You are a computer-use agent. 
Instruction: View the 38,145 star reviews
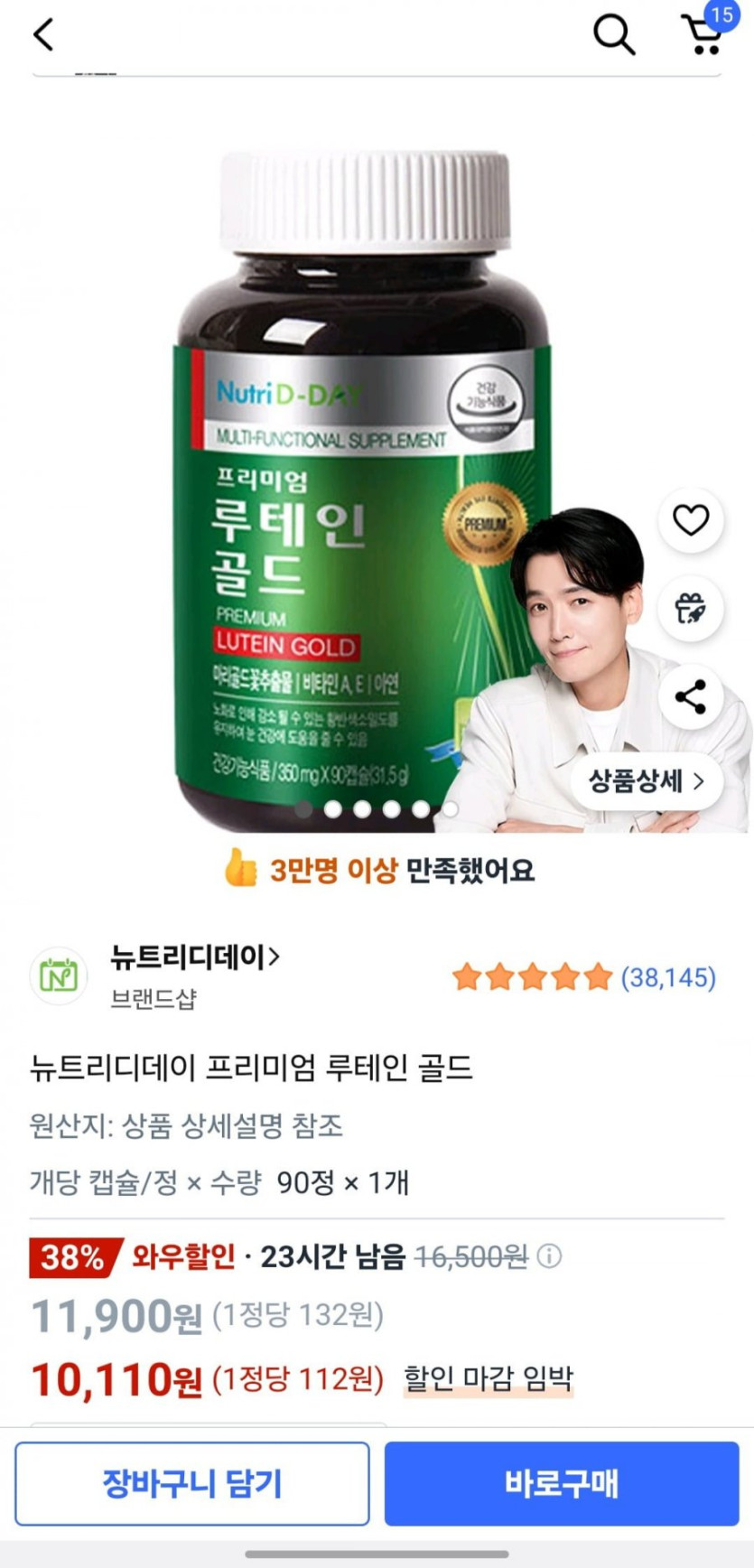tap(583, 977)
